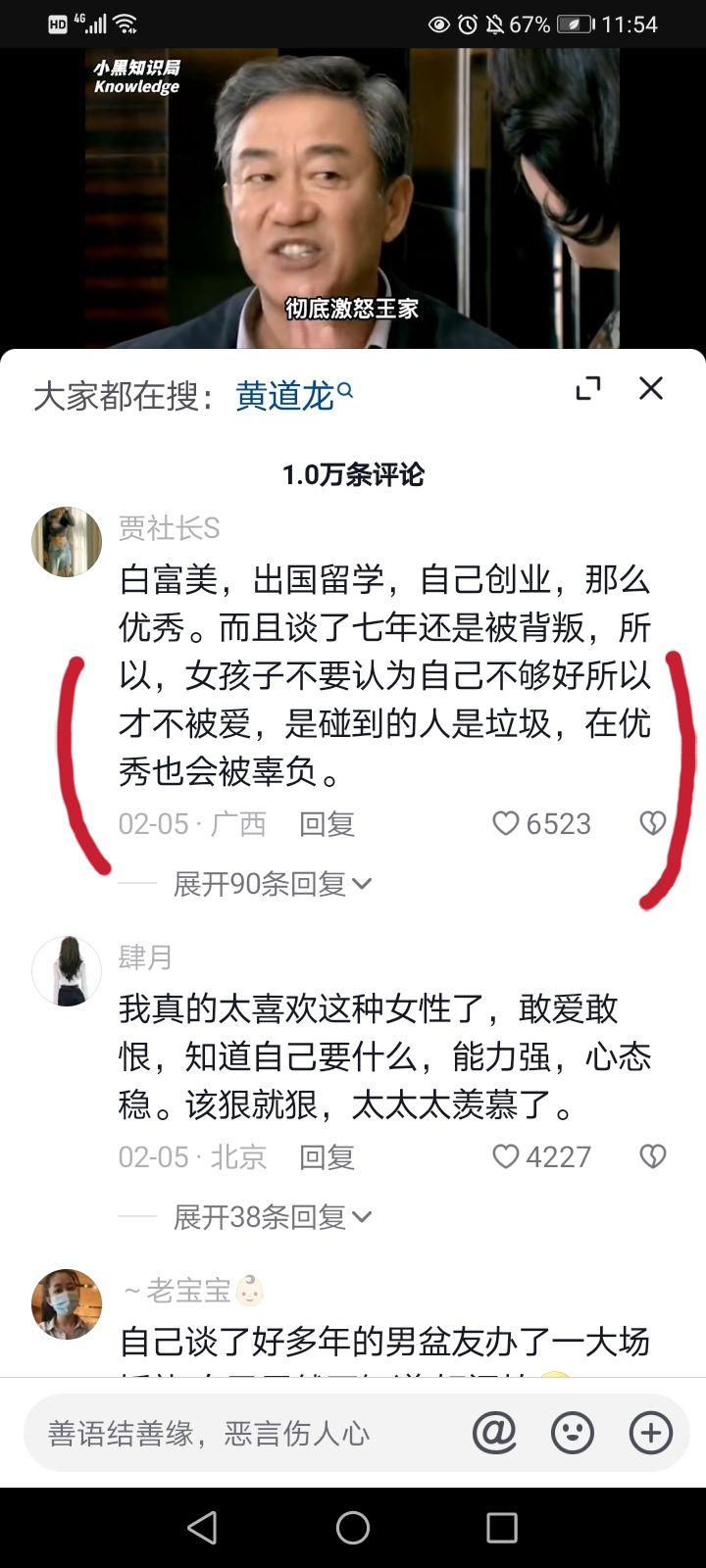Mention someone with the @ icon

(x=494, y=1434)
